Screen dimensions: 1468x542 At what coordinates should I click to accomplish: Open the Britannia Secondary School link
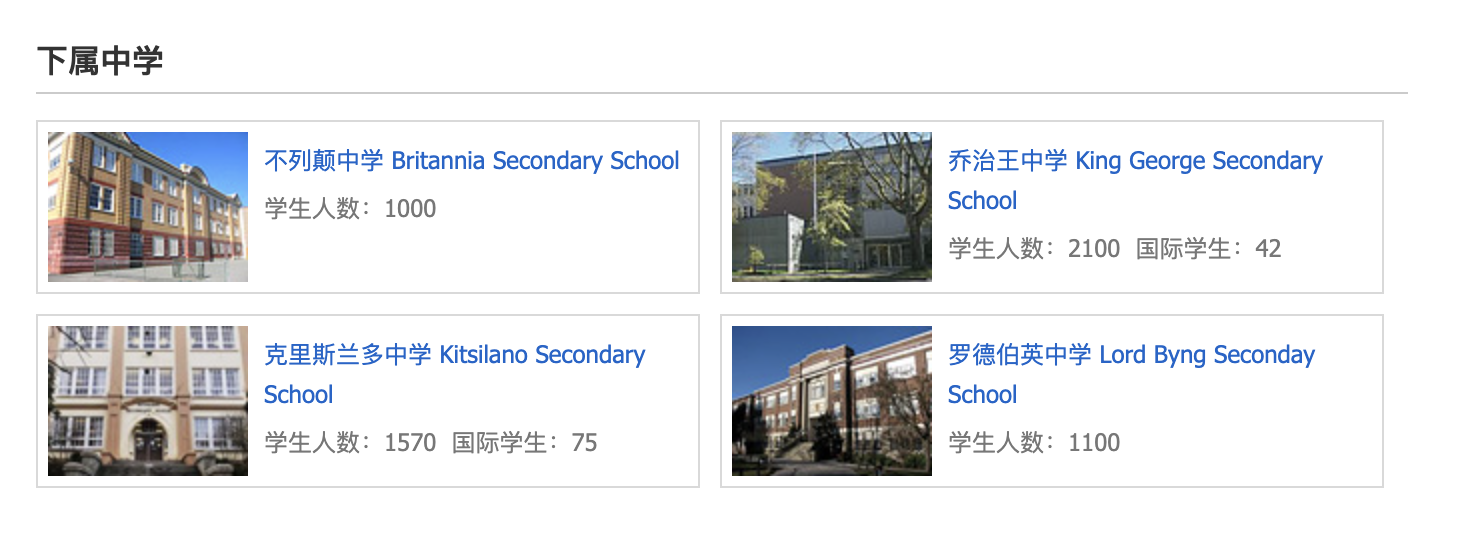[471, 161]
